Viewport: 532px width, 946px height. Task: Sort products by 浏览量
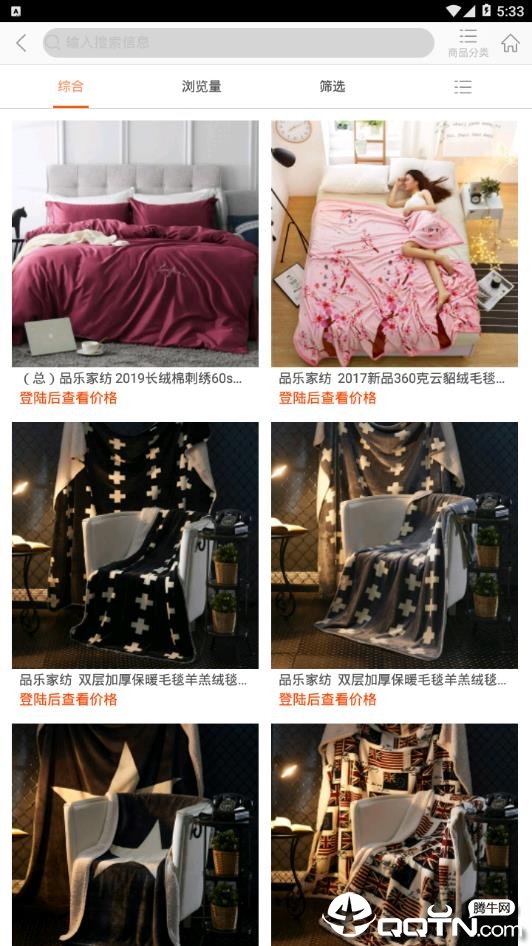click(x=201, y=86)
